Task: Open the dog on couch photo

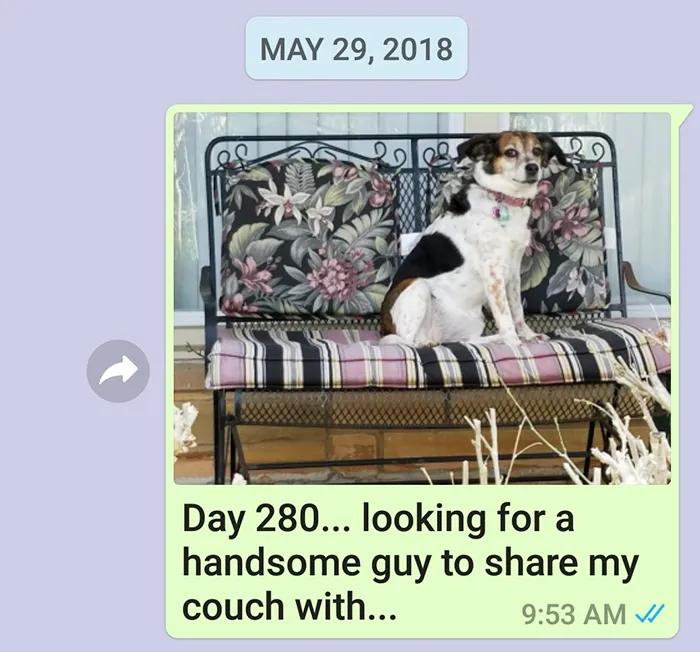Action: pos(422,298)
